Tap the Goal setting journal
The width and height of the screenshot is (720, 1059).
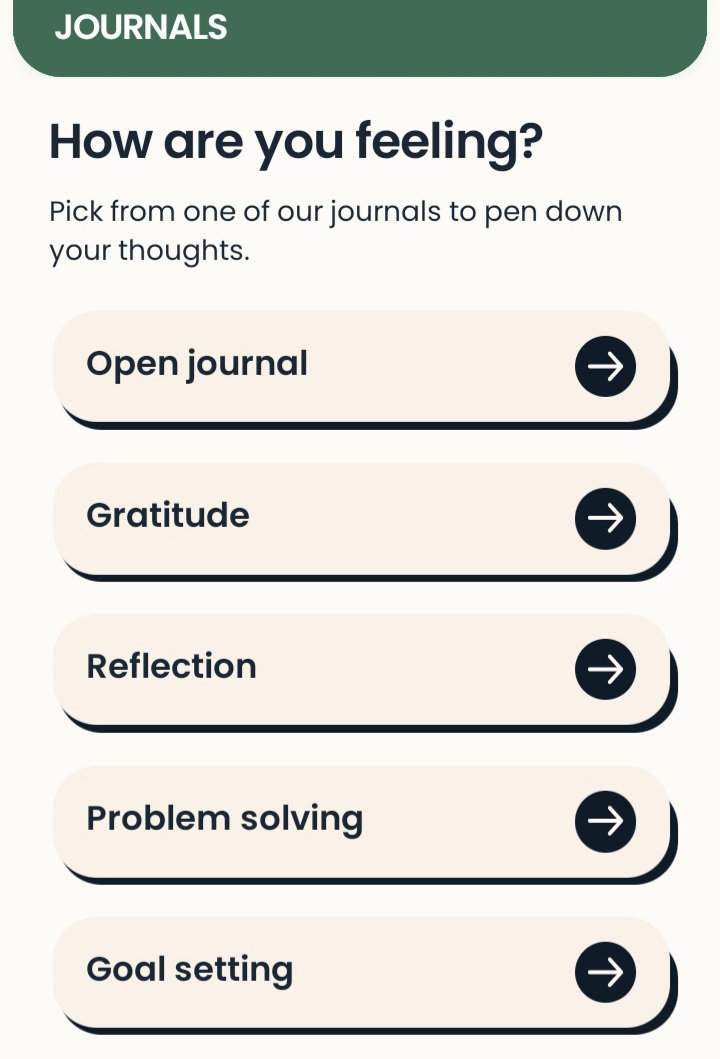362,973
